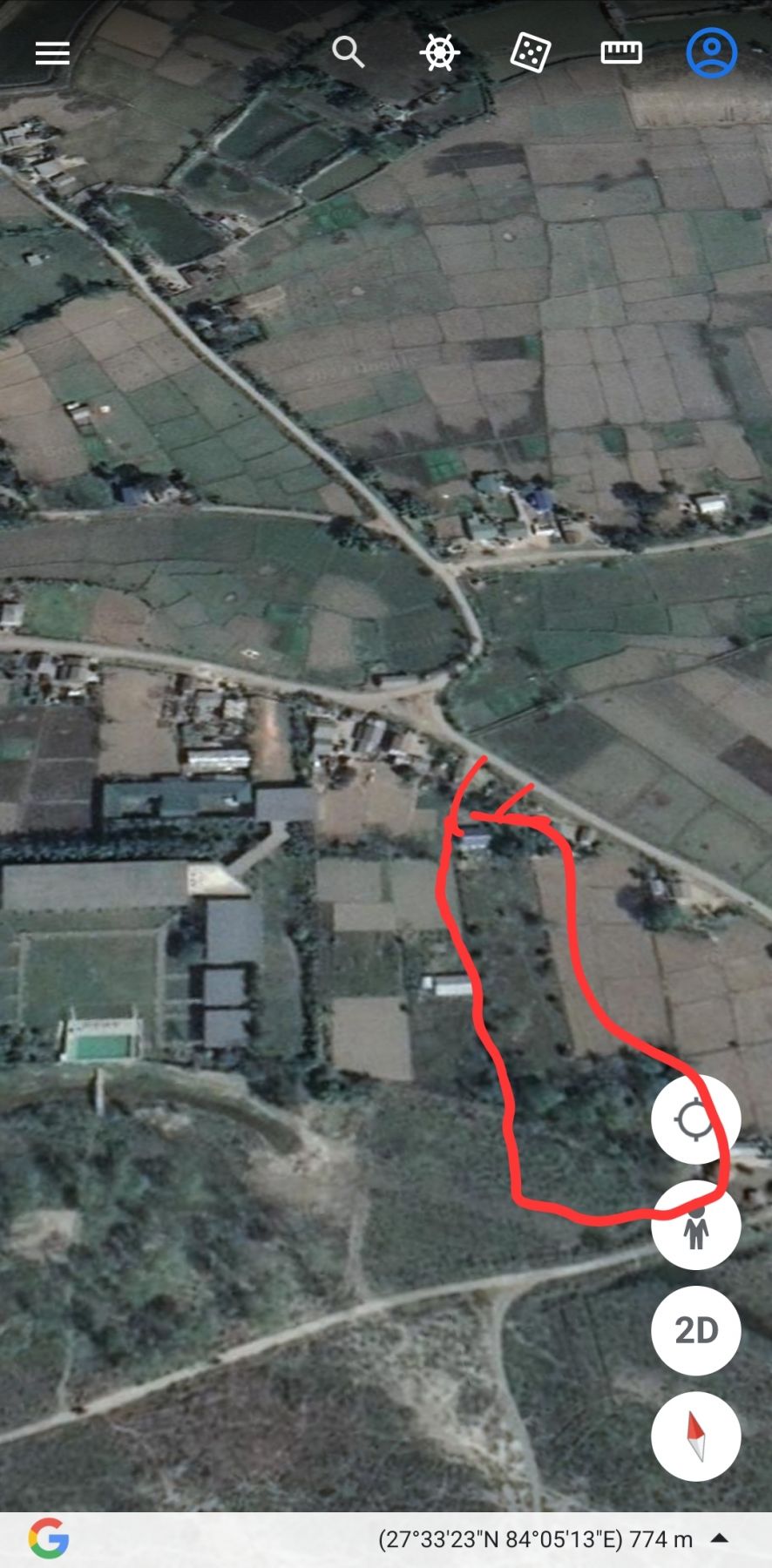Open the account profile icon
The height and width of the screenshot is (1568, 772).
(712, 53)
